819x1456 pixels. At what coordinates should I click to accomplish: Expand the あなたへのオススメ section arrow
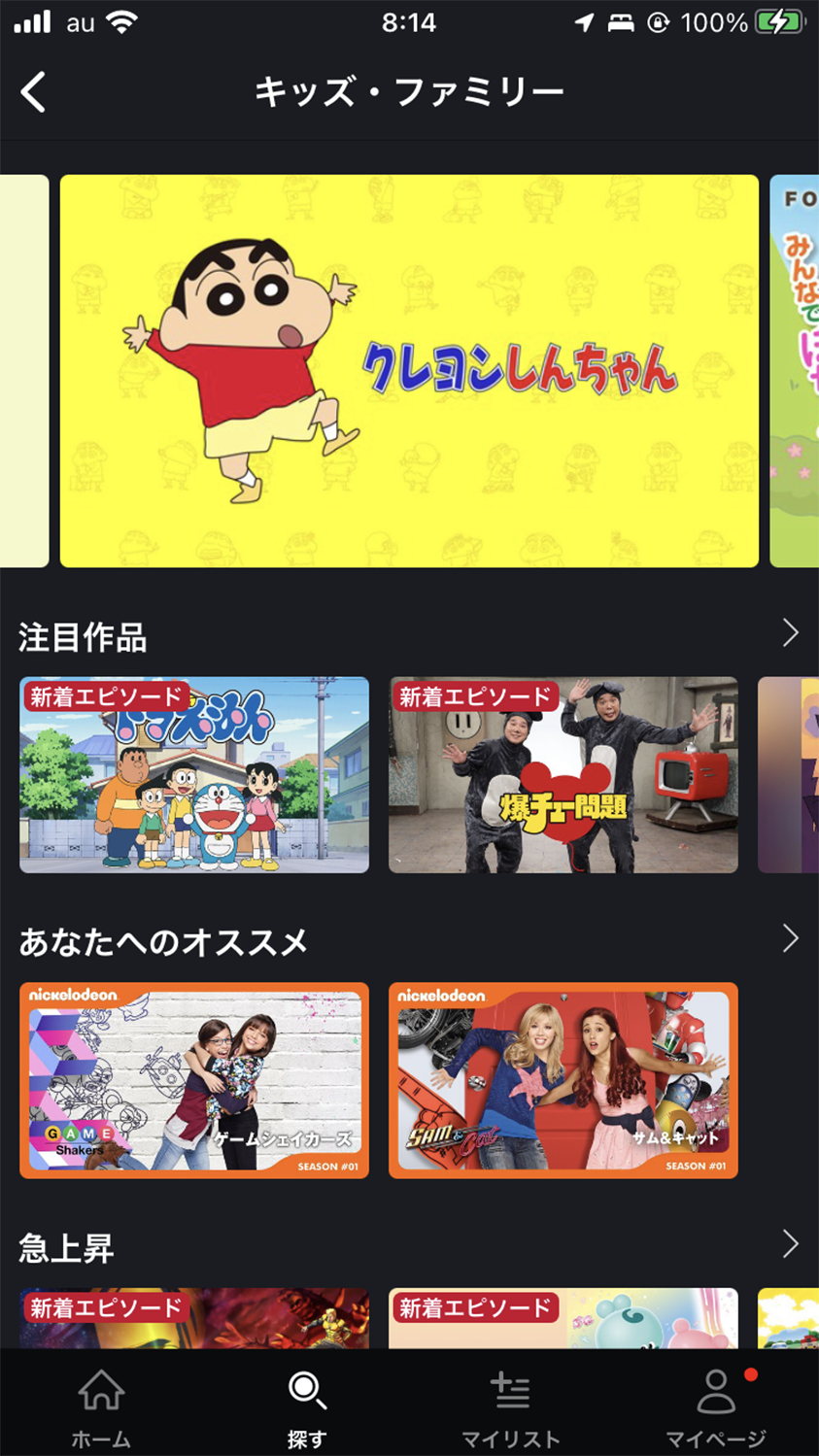[x=790, y=938]
